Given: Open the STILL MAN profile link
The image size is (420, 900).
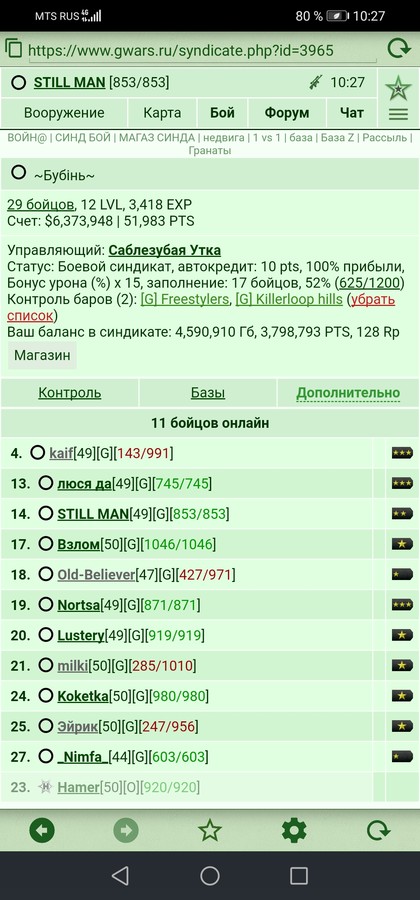Looking at the screenshot, I should point(69,83).
